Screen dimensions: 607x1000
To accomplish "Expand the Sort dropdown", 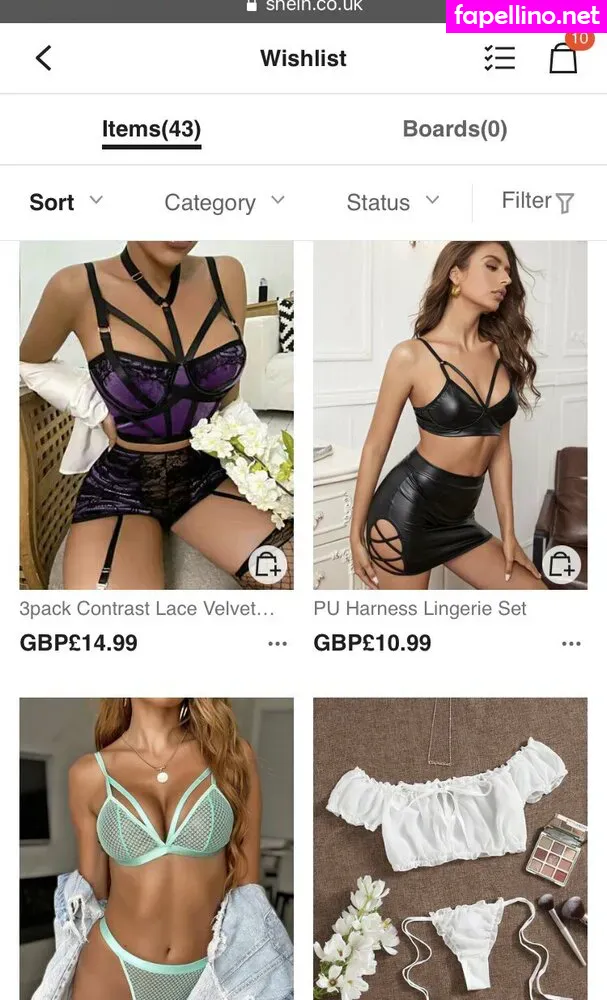I will pyautogui.click(x=66, y=202).
